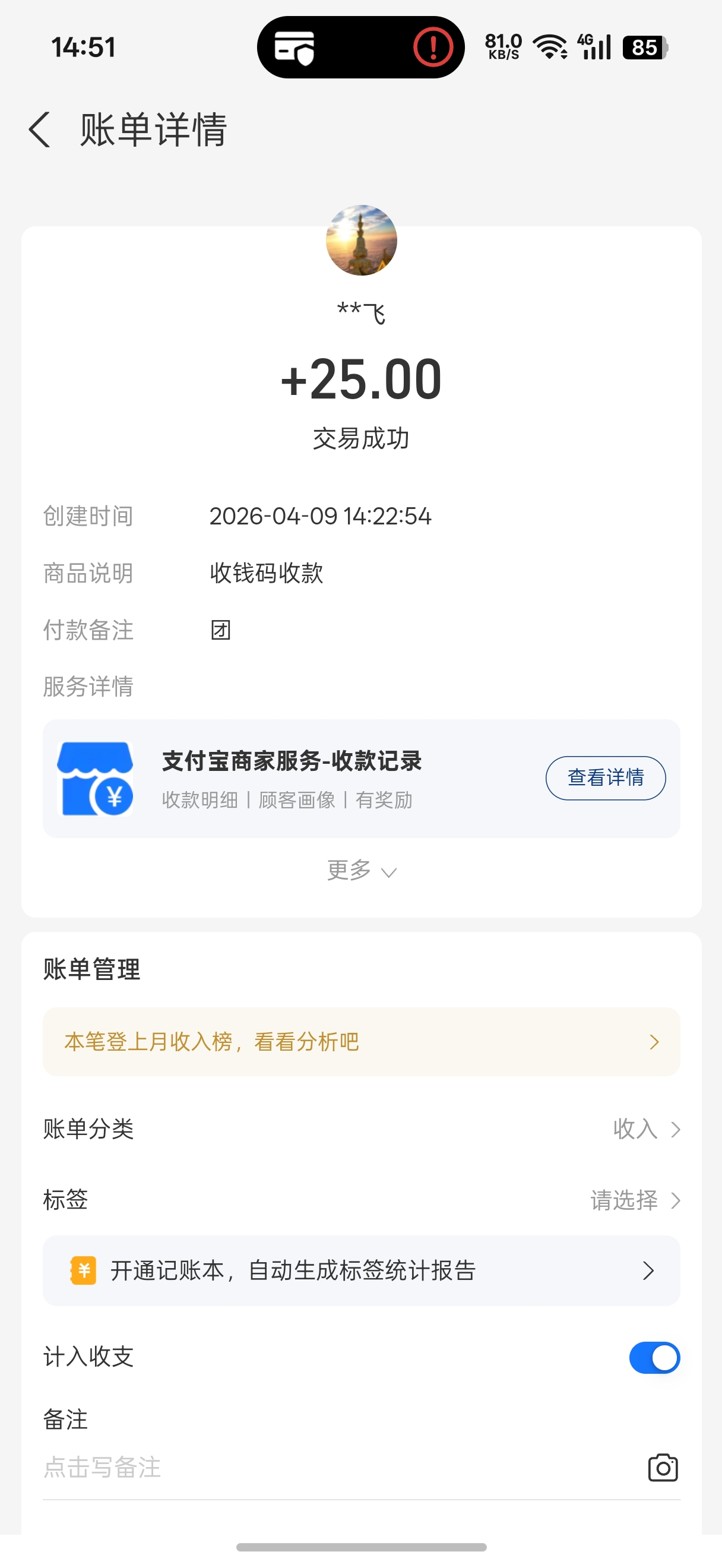Toggle the 计入收支 switch off
The height and width of the screenshot is (1568, 722).
654,1357
